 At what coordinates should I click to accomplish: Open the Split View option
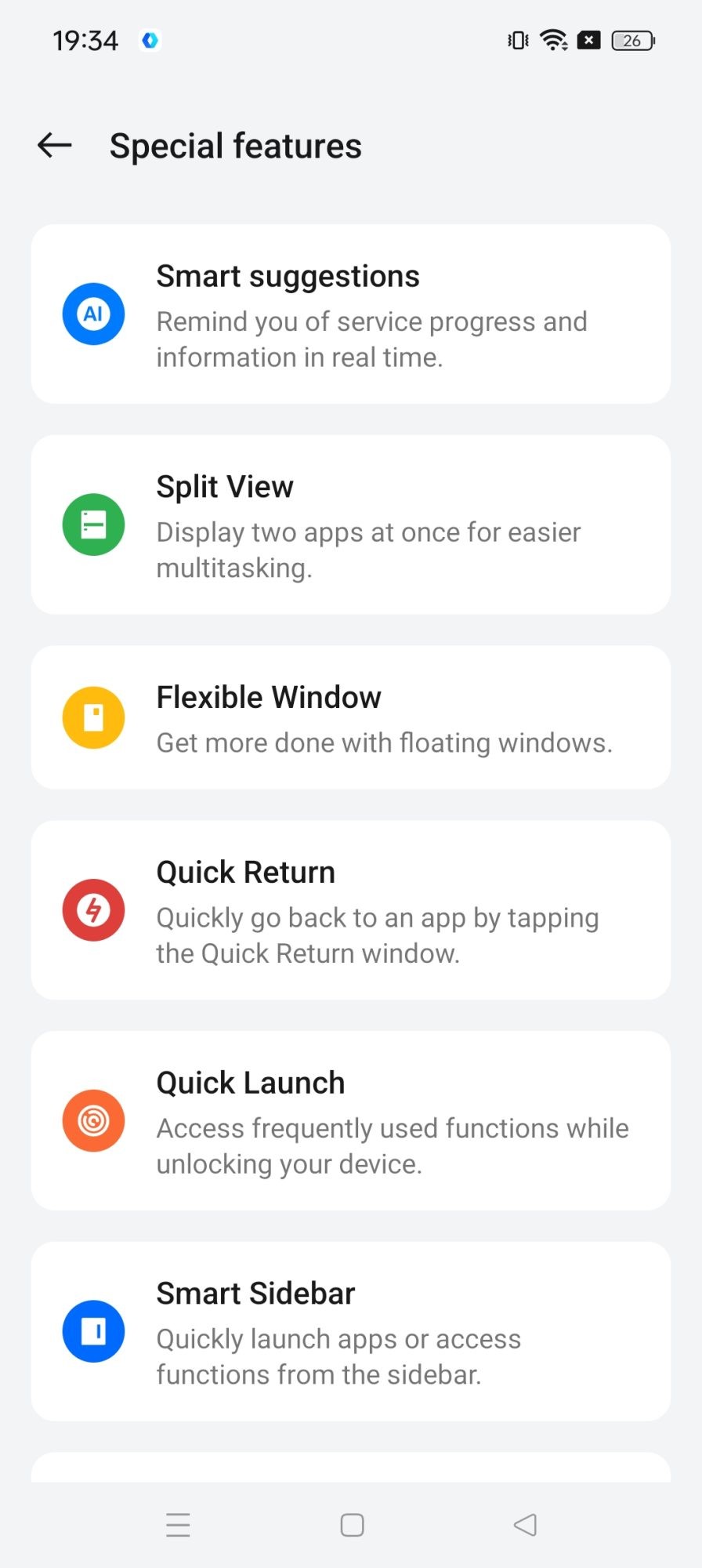tap(350, 524)
